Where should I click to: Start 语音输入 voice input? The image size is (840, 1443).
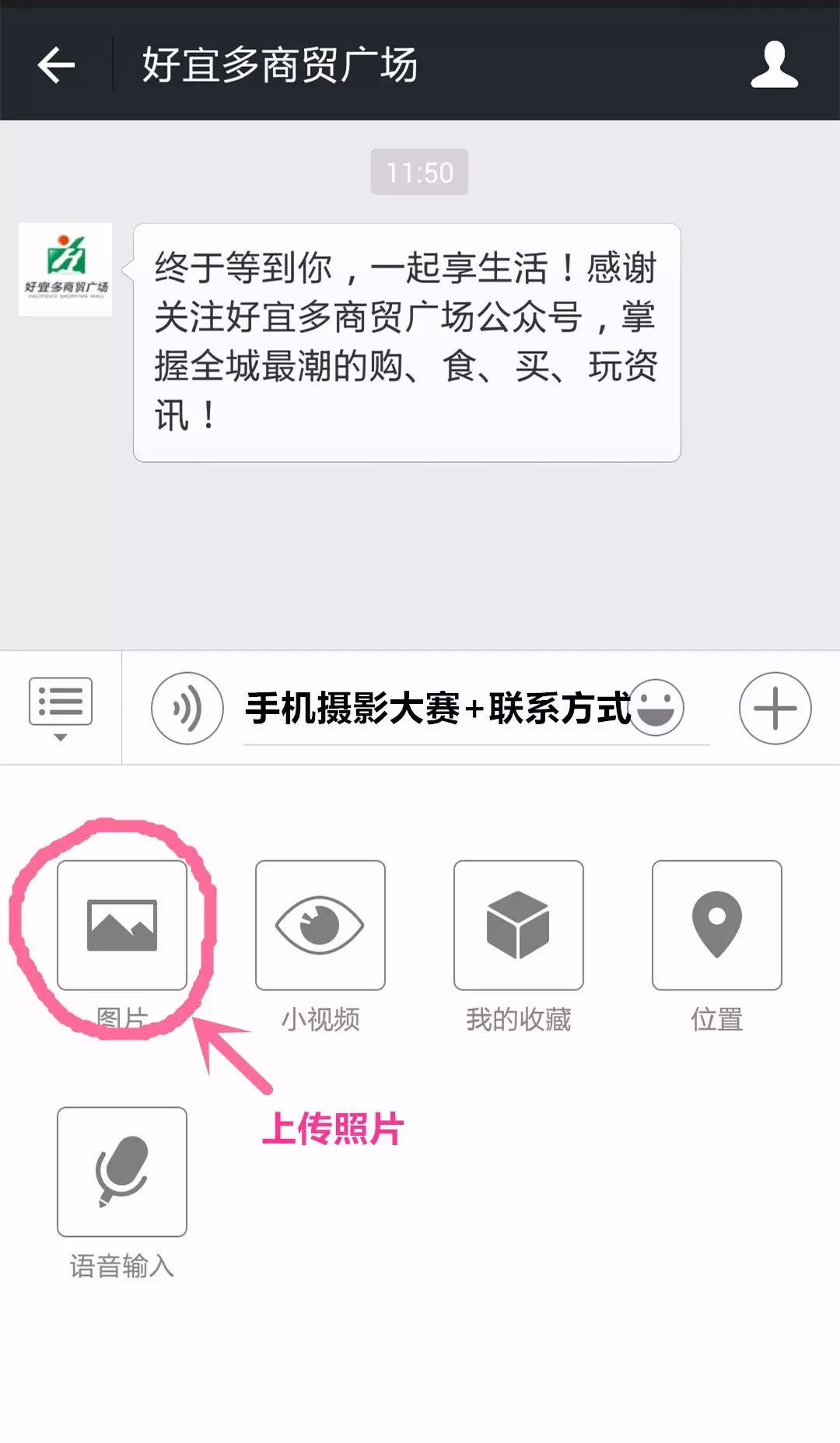pos(122,1172)
